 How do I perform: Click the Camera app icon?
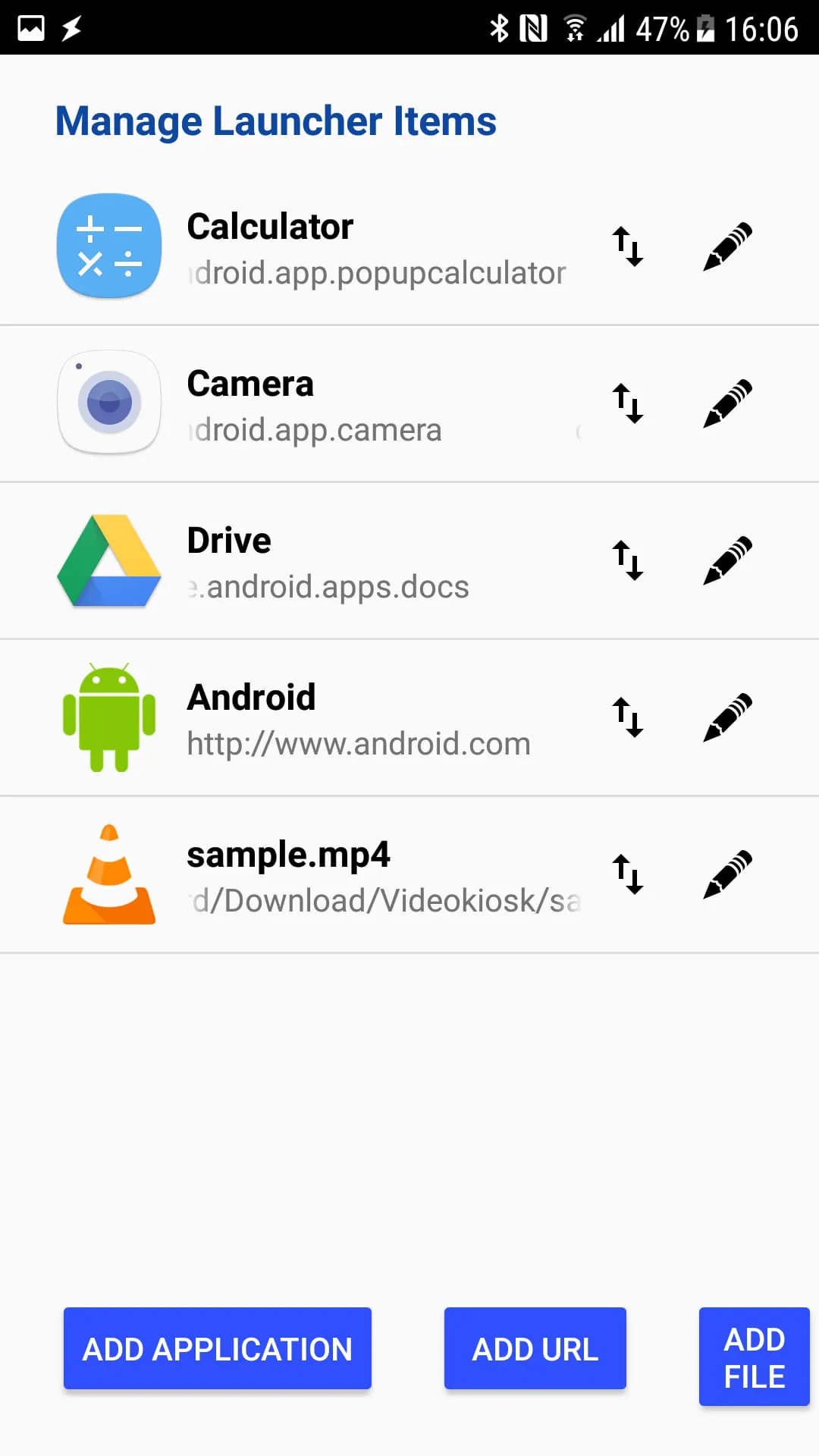(x=108, y=403)
